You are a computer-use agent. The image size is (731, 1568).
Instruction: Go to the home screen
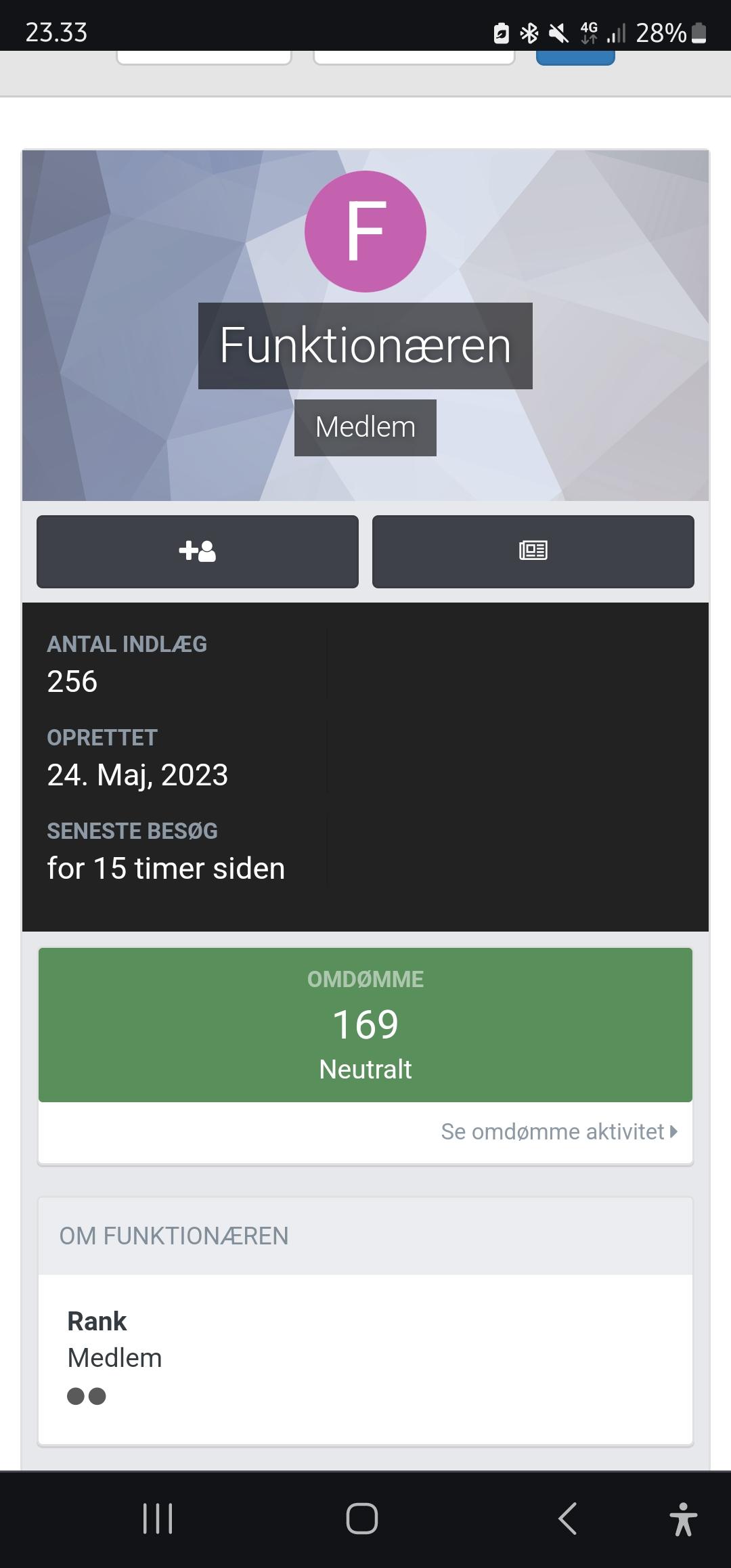click(362, 1519)
